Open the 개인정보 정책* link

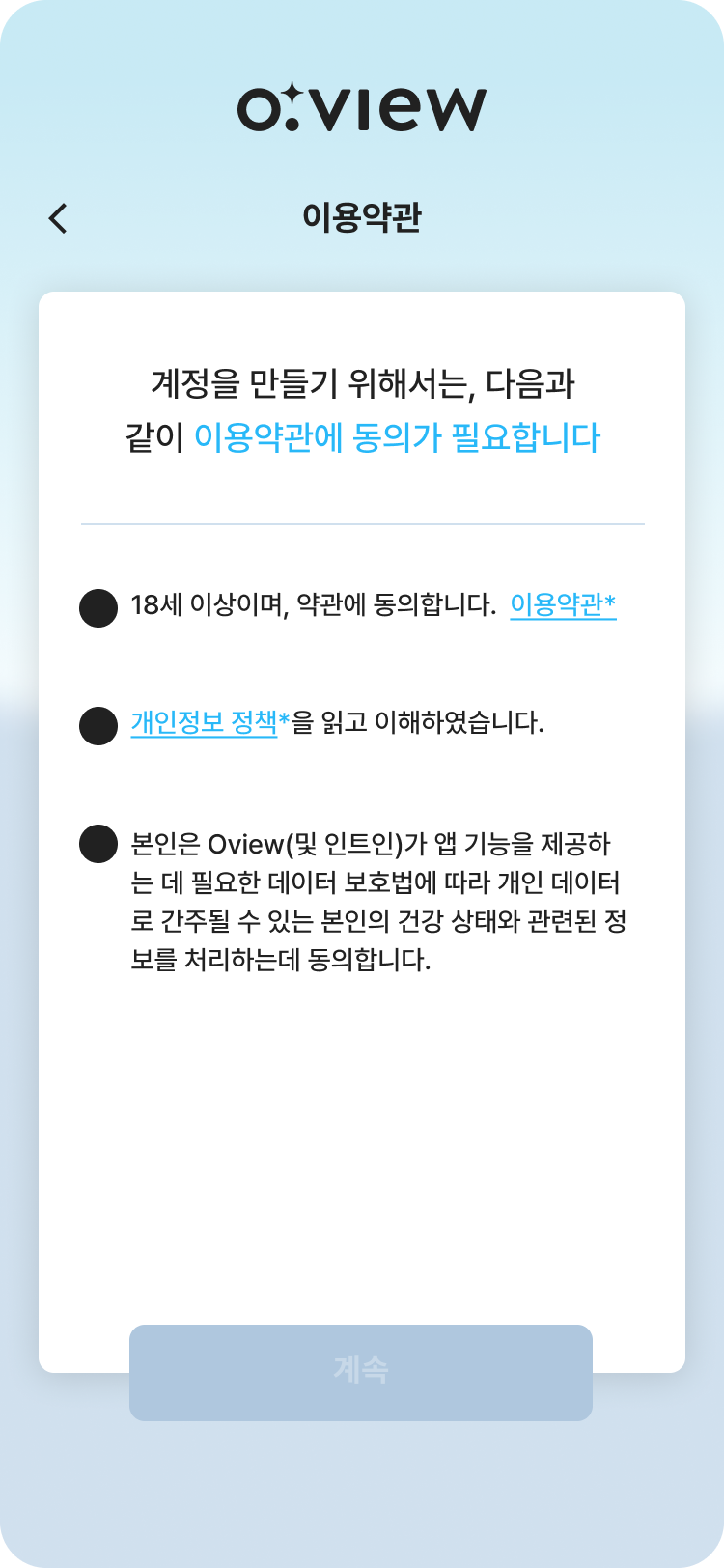pyautogui.click(x=210, y=723)
